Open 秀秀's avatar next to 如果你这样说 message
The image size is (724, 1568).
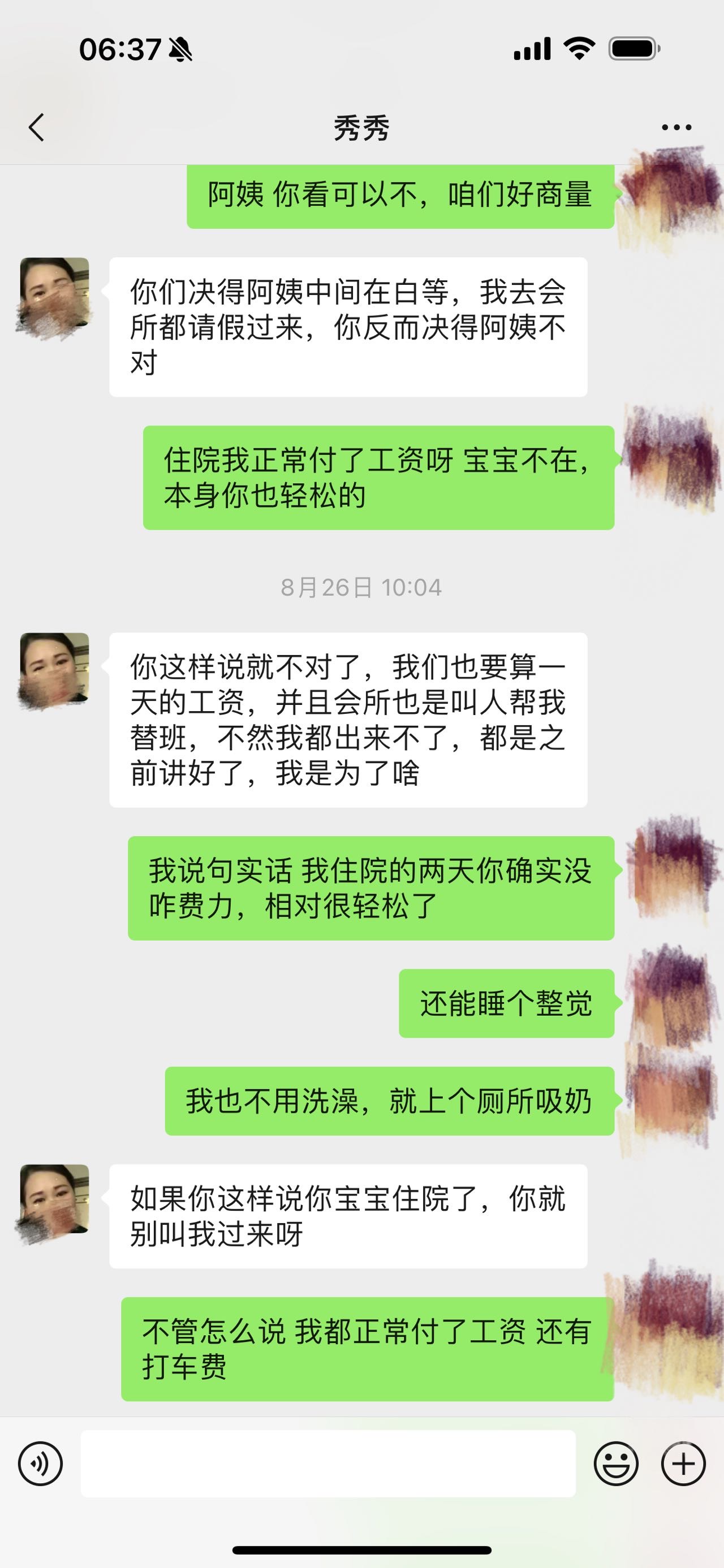point(55,1199)
